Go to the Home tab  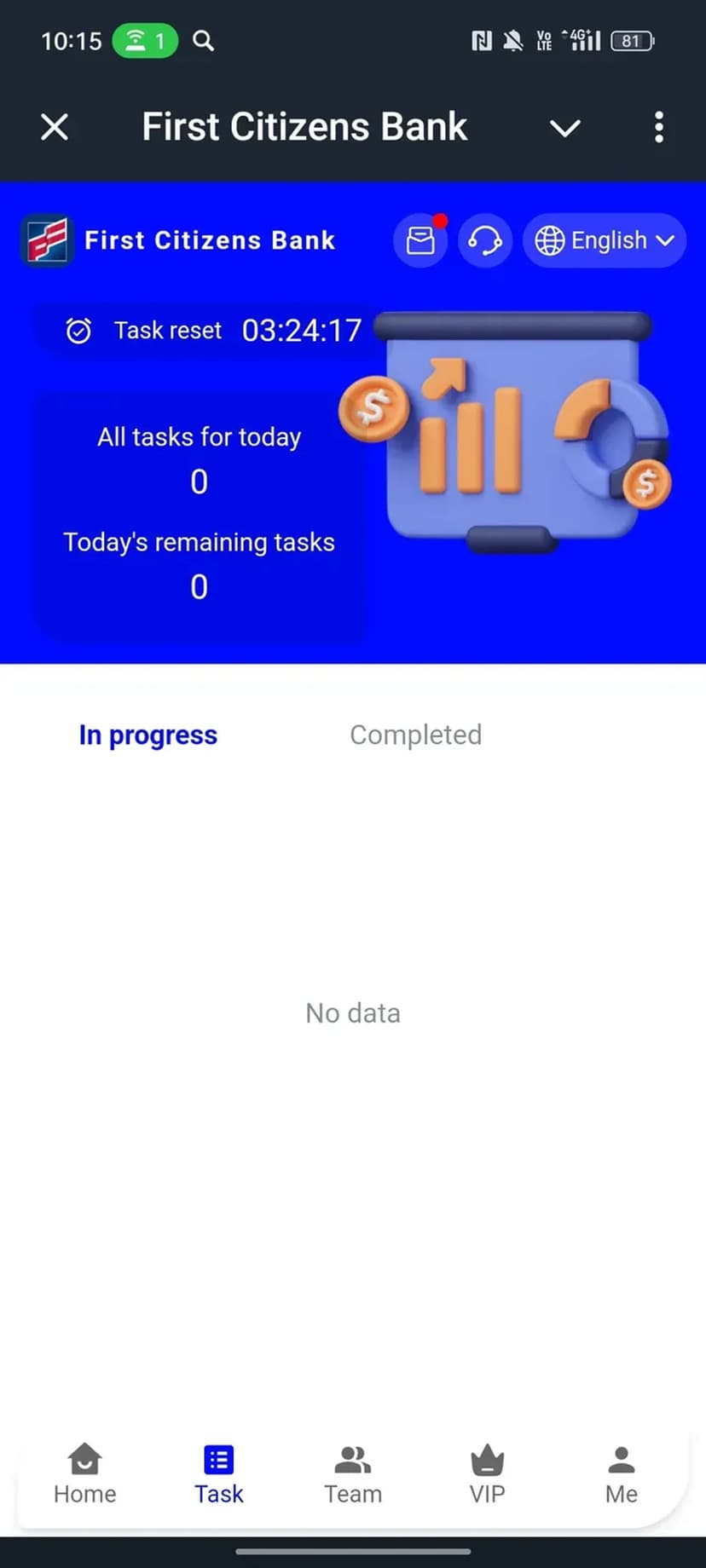pyautogui.click(x=84, y=1474)
